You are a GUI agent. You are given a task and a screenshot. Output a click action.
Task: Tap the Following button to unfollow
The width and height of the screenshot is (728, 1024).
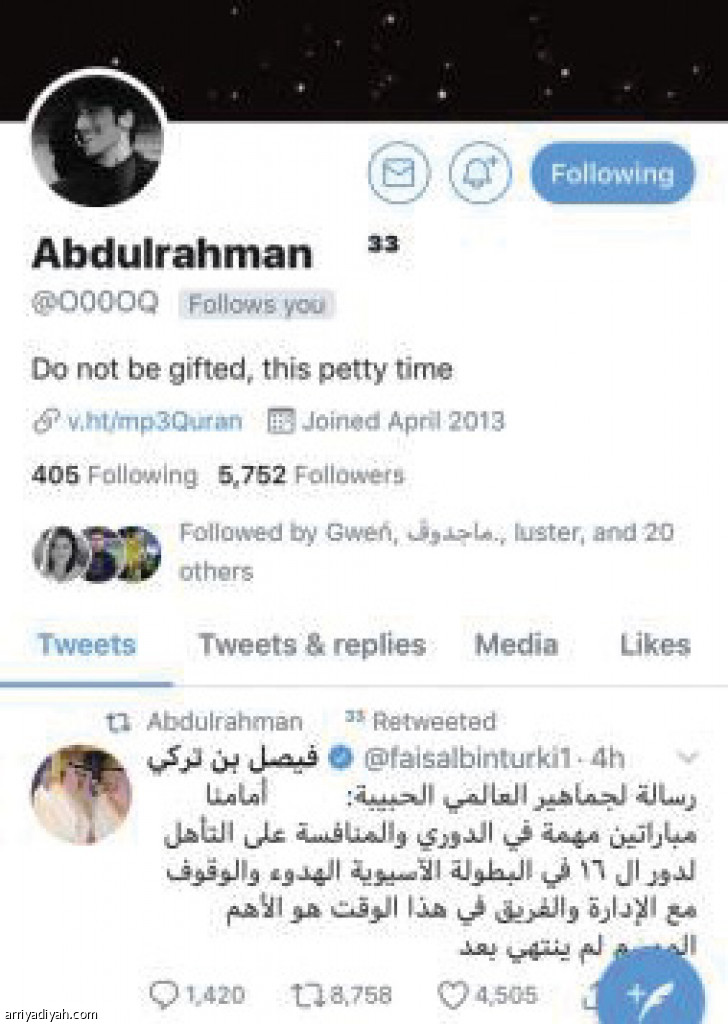[611, 174]
